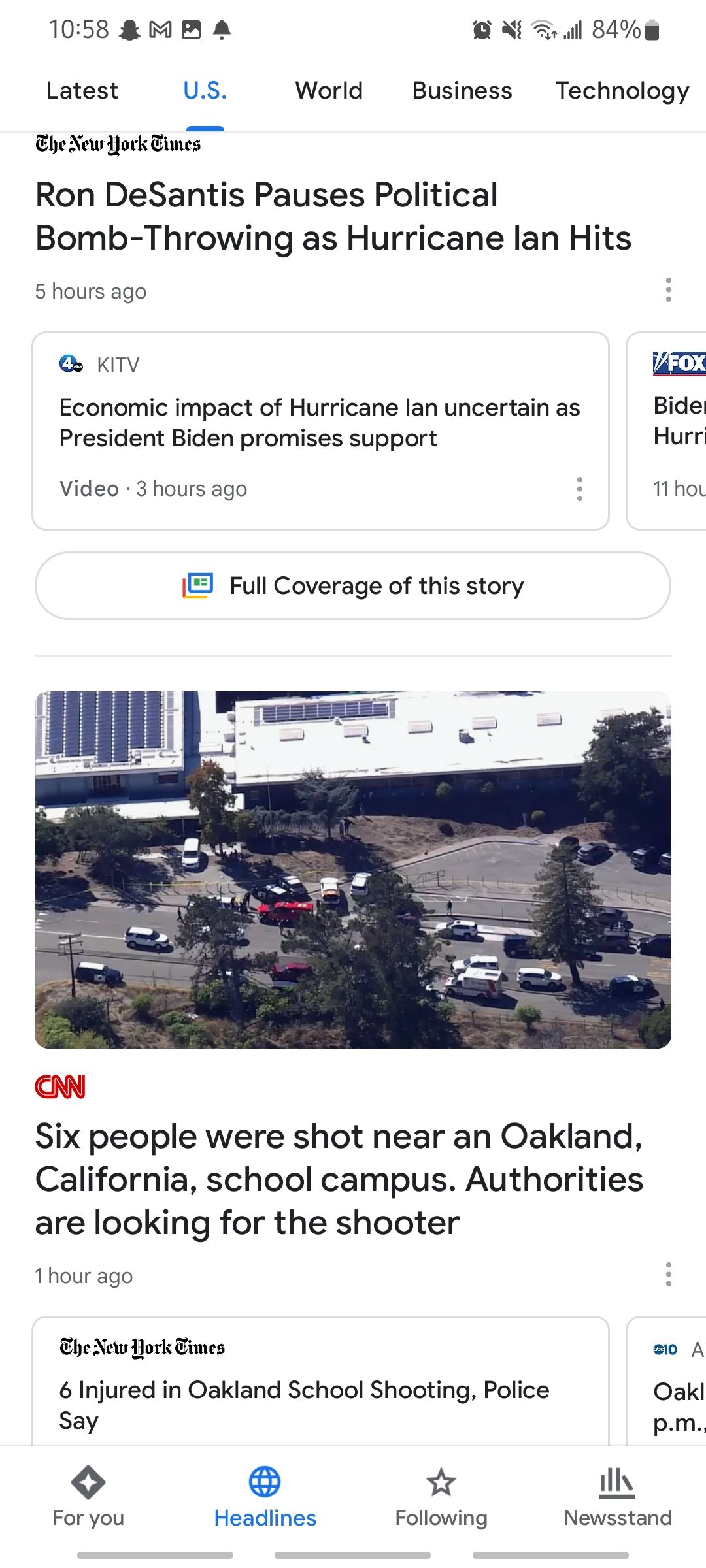Open more options for the DeSantis article
The image size is (706, 1568).
click(668, 290)
